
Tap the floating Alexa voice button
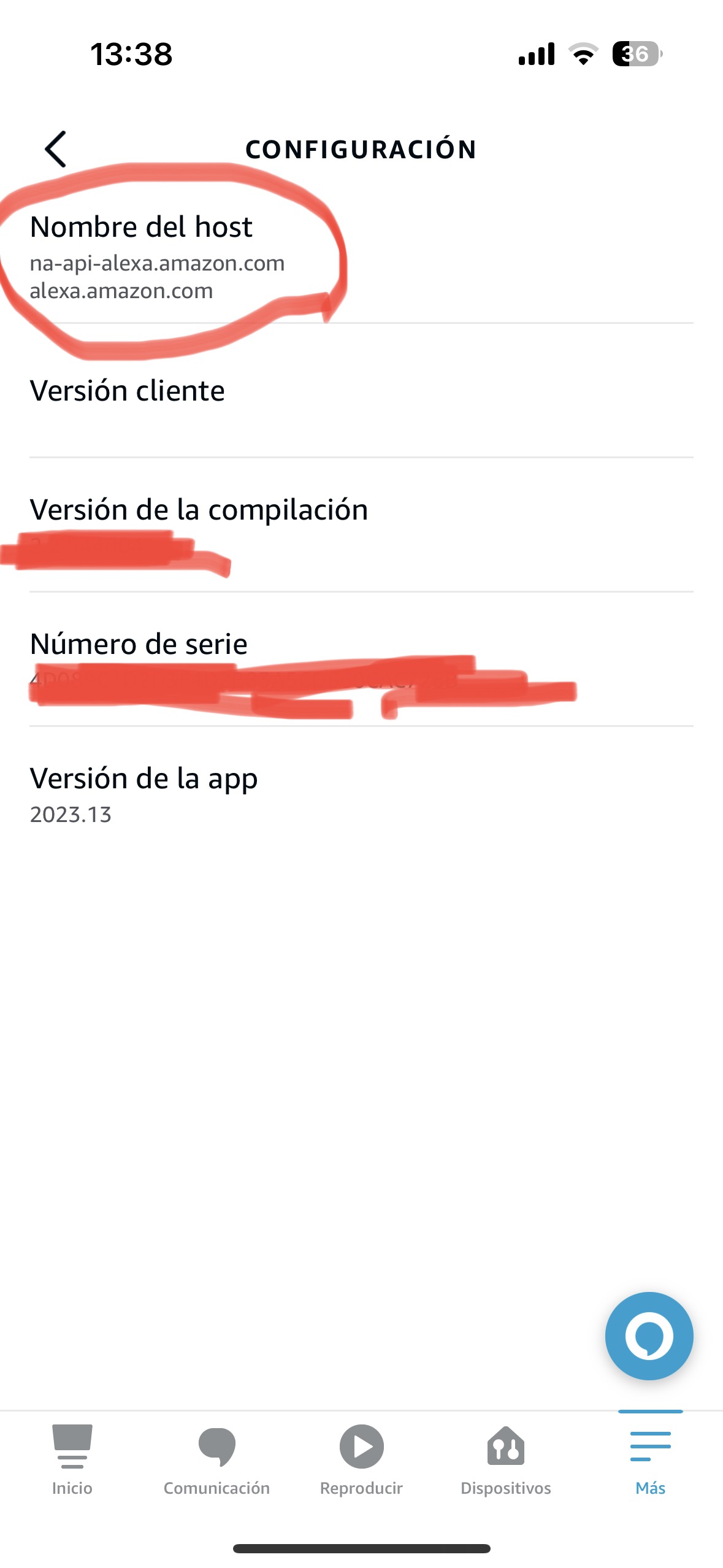coord(649,1335)
